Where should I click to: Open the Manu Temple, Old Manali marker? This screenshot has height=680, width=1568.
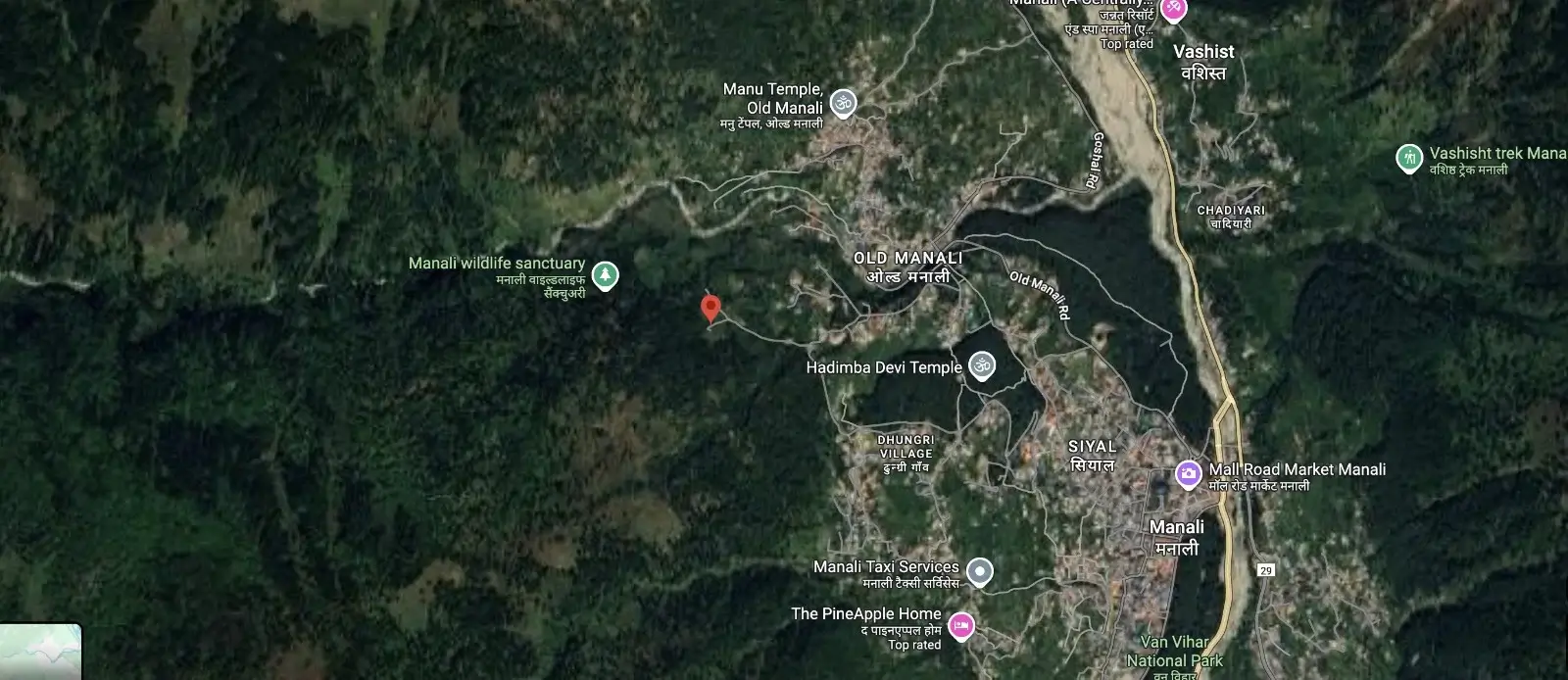[x=842, y=102]
